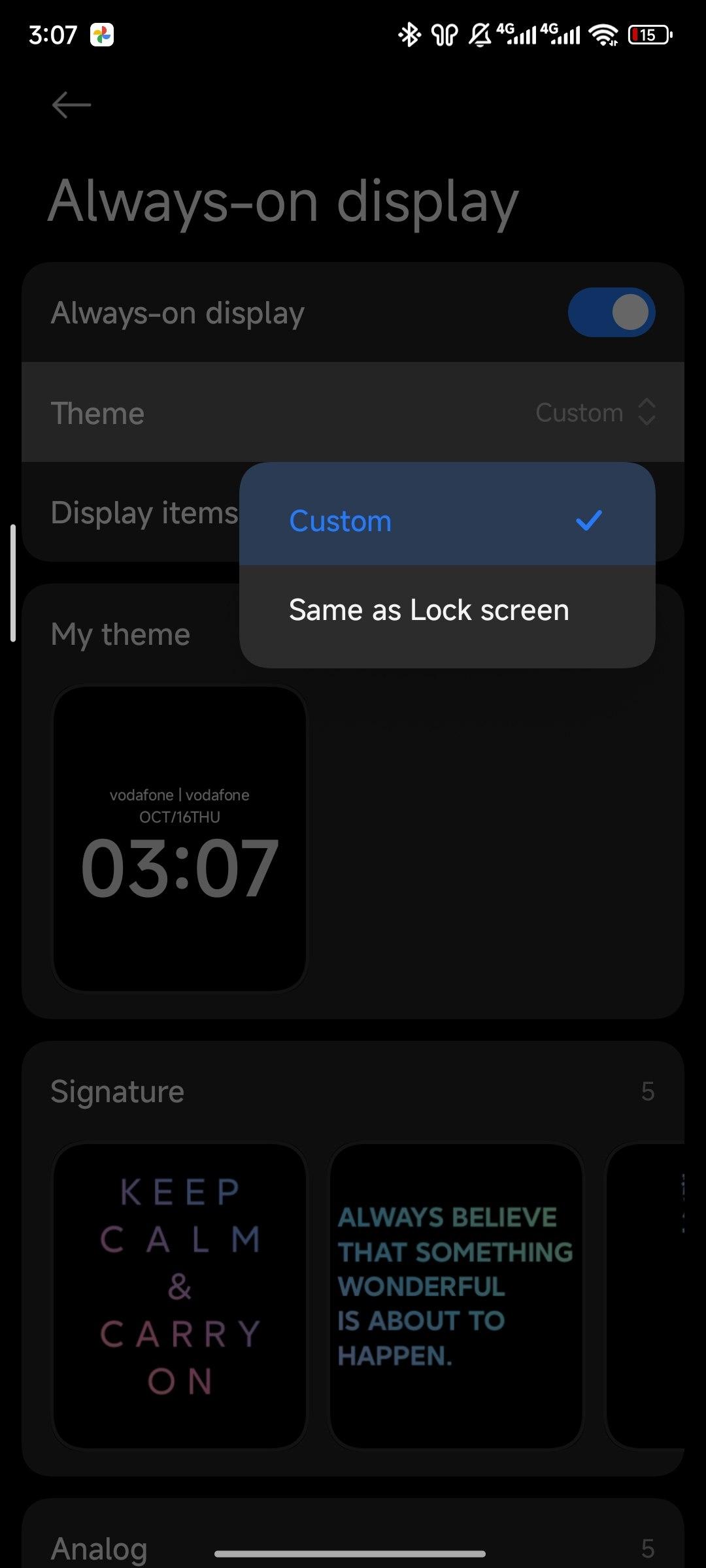The height and width of the screenshot is (1568, 706).
Task: Pick the Always Believe signature theme
Action: [456, 1296]
